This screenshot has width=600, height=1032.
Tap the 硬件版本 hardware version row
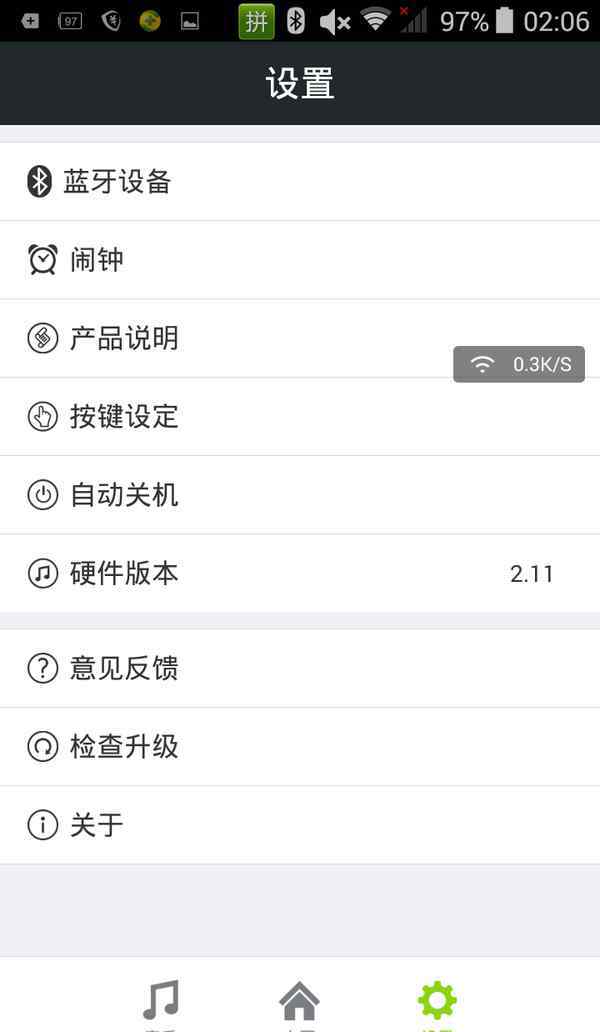click(x=300, y=573)
